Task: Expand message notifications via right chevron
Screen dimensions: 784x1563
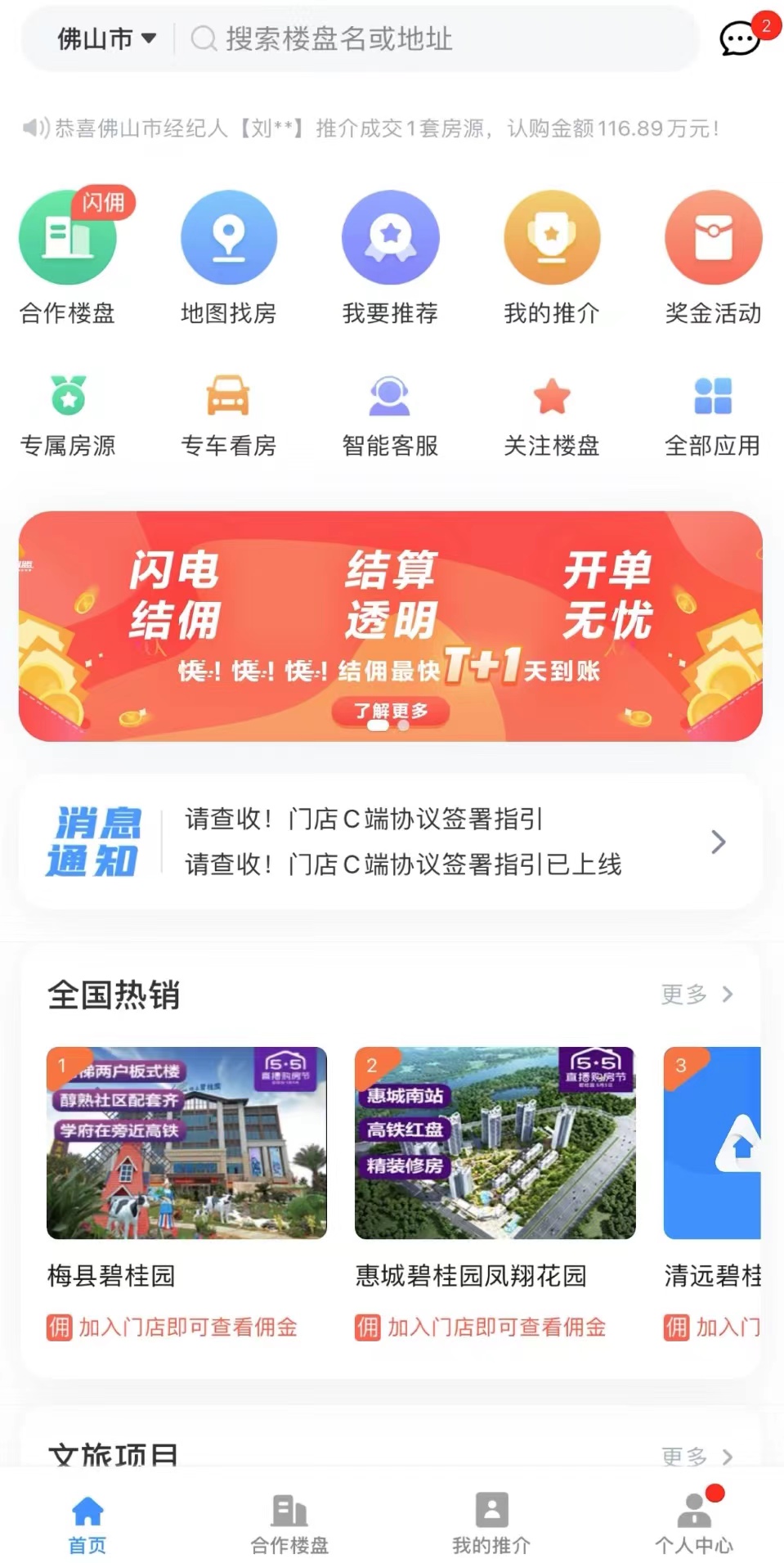Action: pyautogui.click(x=718, y=842)
